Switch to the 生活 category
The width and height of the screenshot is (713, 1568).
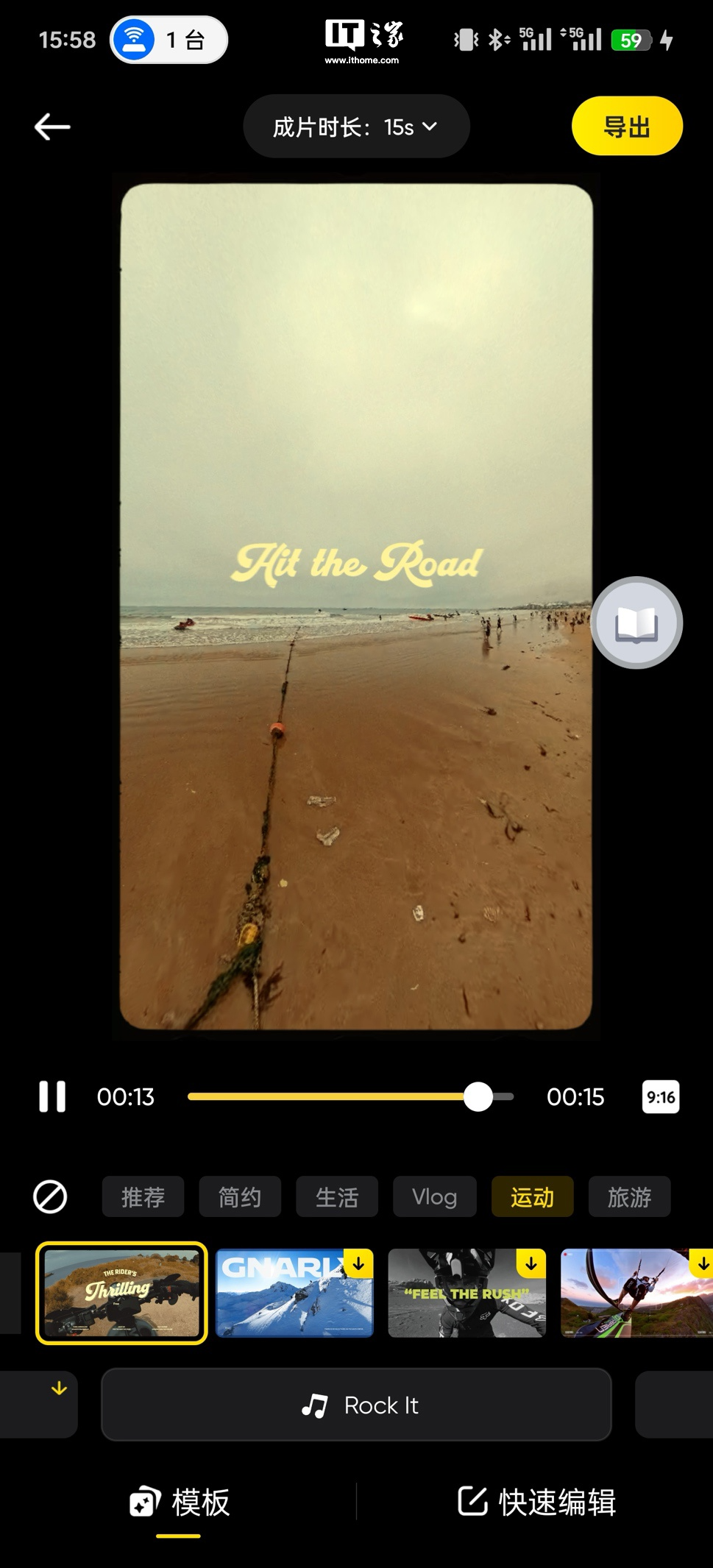[x=337, y=1197]
